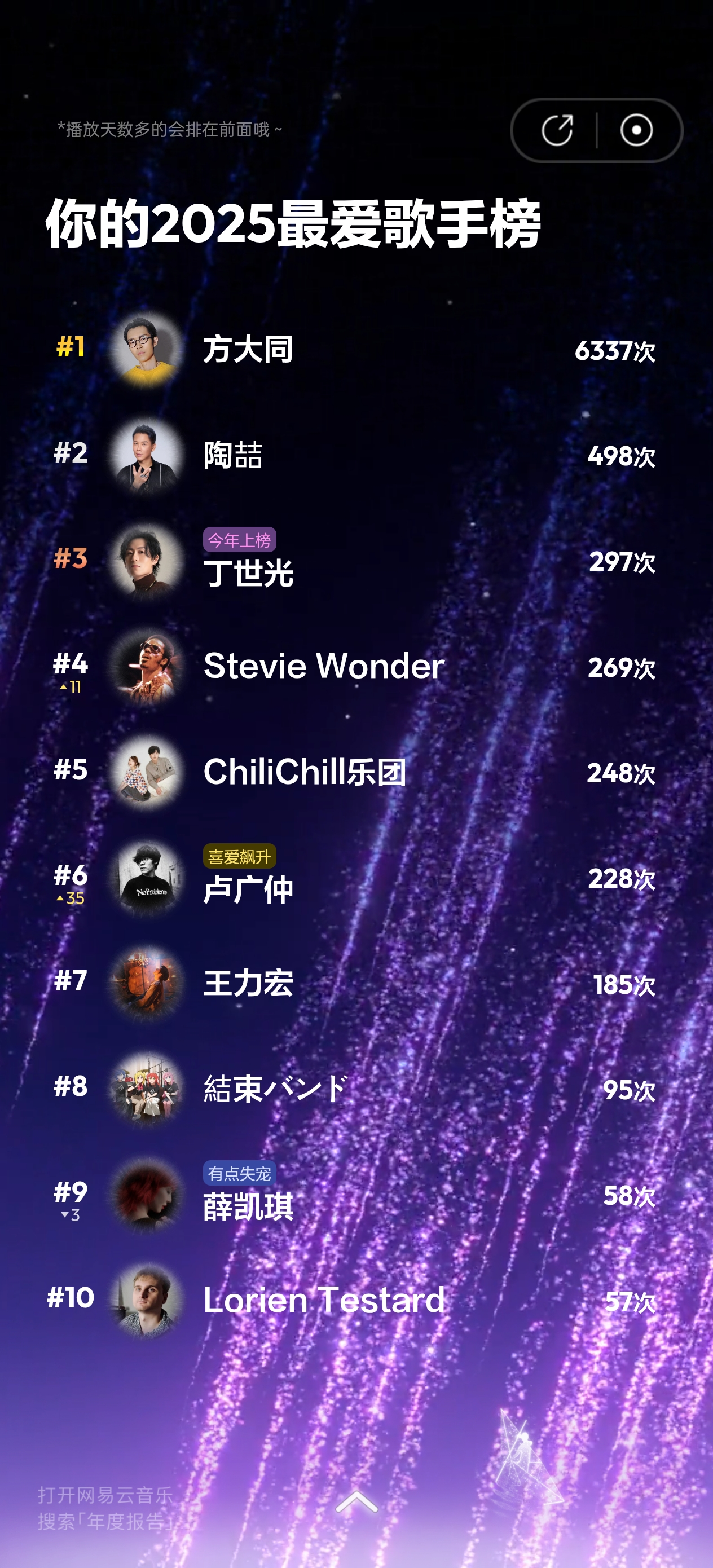Screen dimensions: 713x1568
Task: Tap the circular close button in the capsule
Action: 636,130
